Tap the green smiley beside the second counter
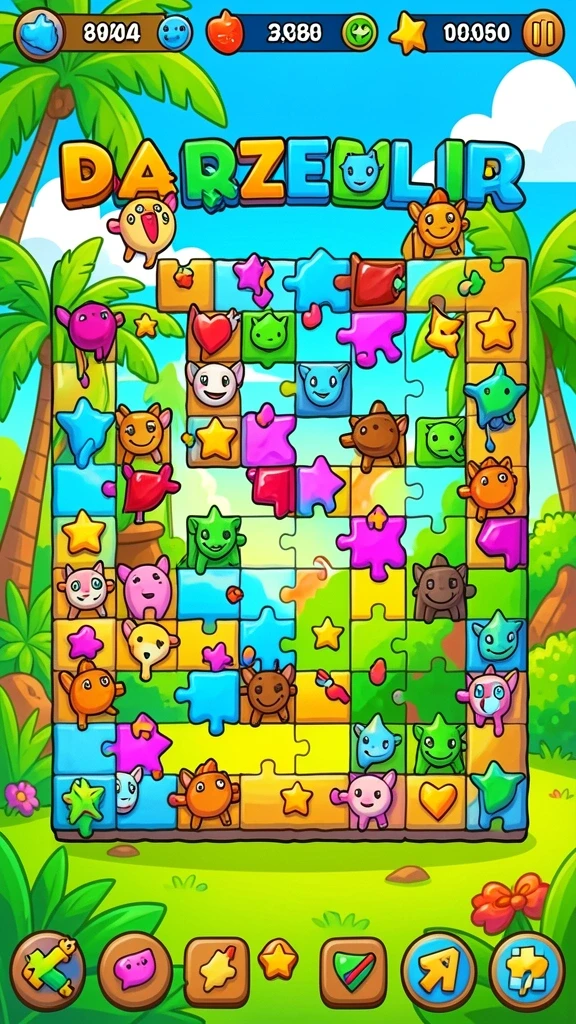This screenshot has height=1024, width=576. [360, 32]
